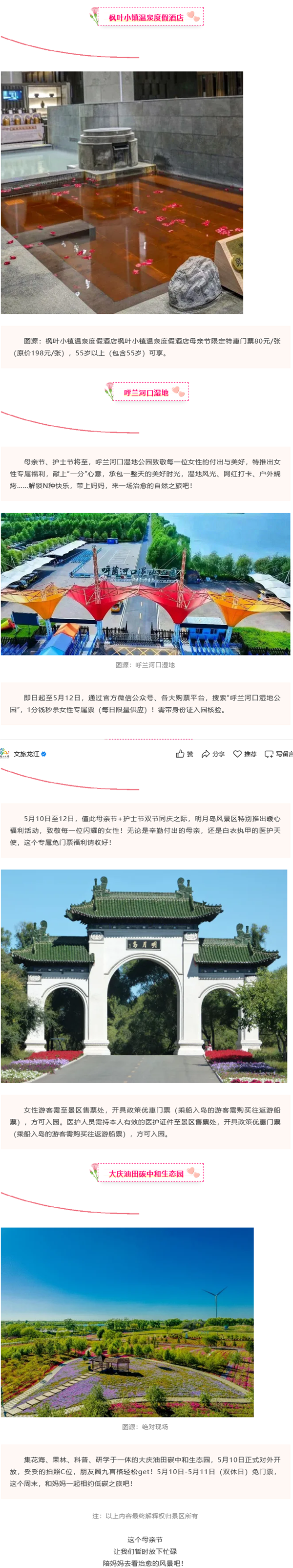This screenshot has height=1568, width=293.
Task: Write a comment via 写留言
Action: coord(279,754)
